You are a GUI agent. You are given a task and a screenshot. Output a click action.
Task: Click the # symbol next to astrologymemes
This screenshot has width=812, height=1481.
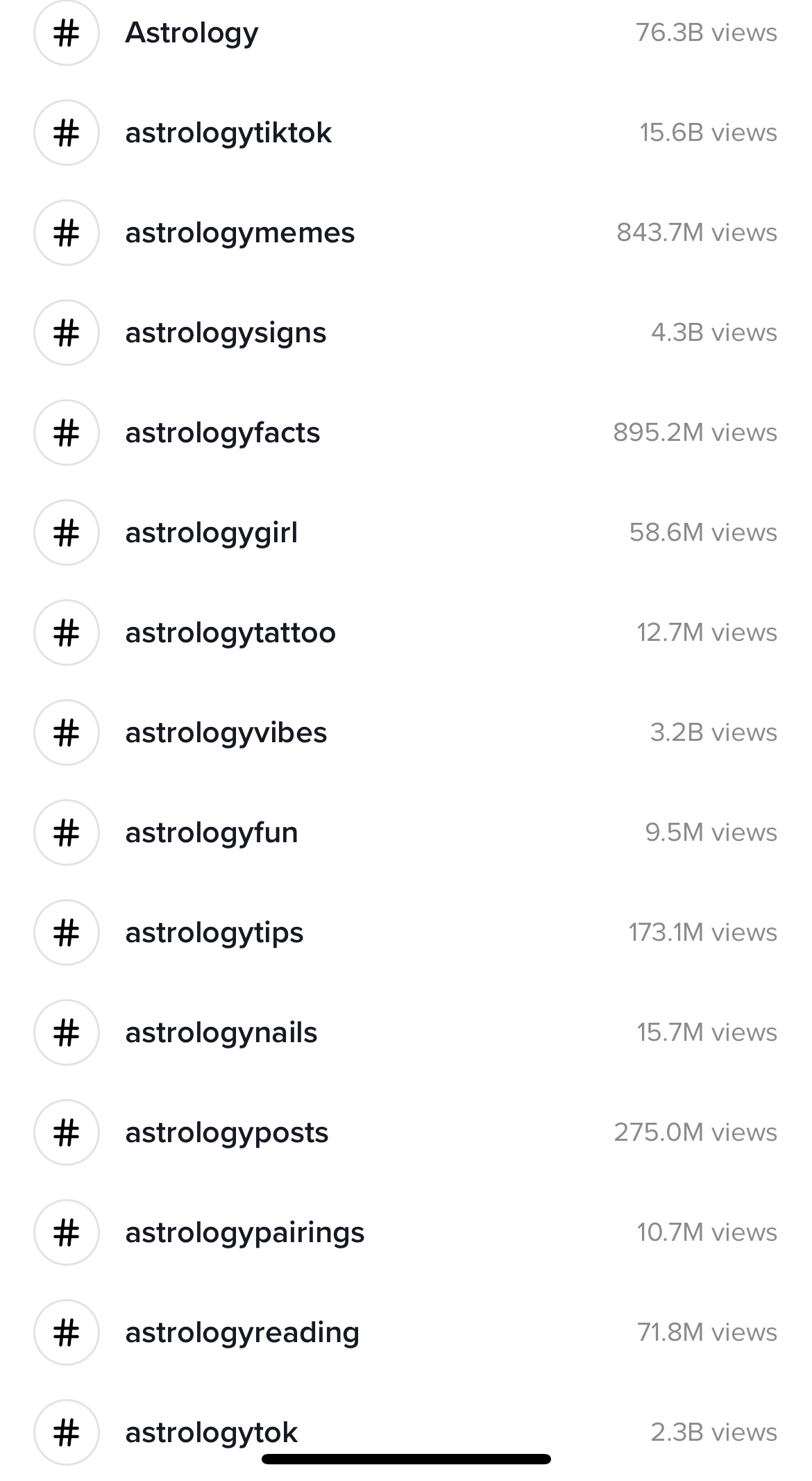(x=66, y=232)
